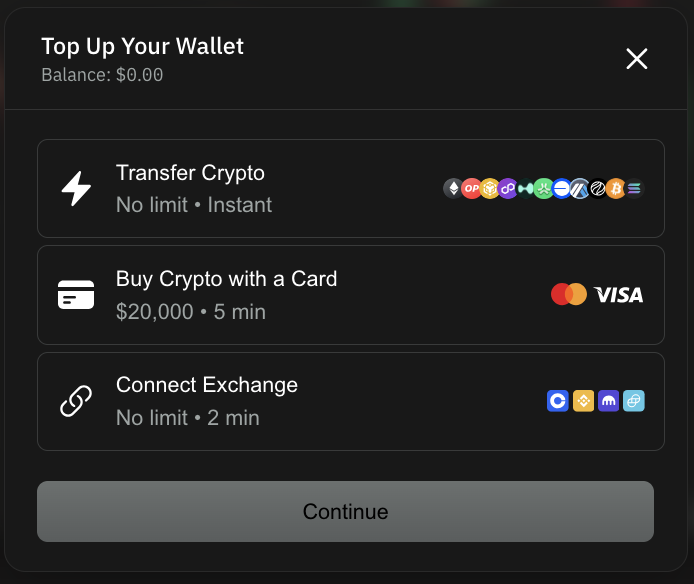Tap the Continue button
694x584 pixels.
point(345,511)
